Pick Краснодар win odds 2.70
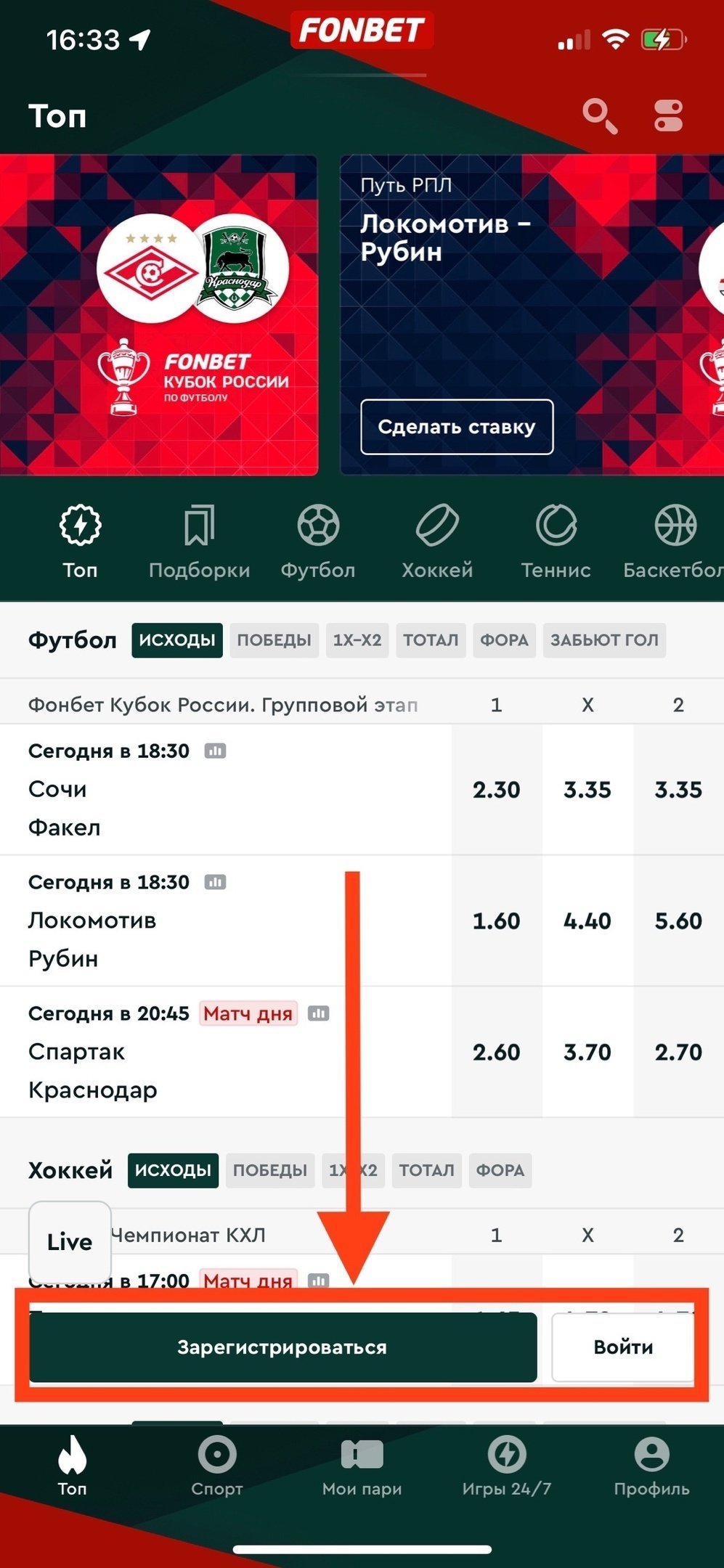This screenshot has height=1568, width=724. click(678, 1053)
